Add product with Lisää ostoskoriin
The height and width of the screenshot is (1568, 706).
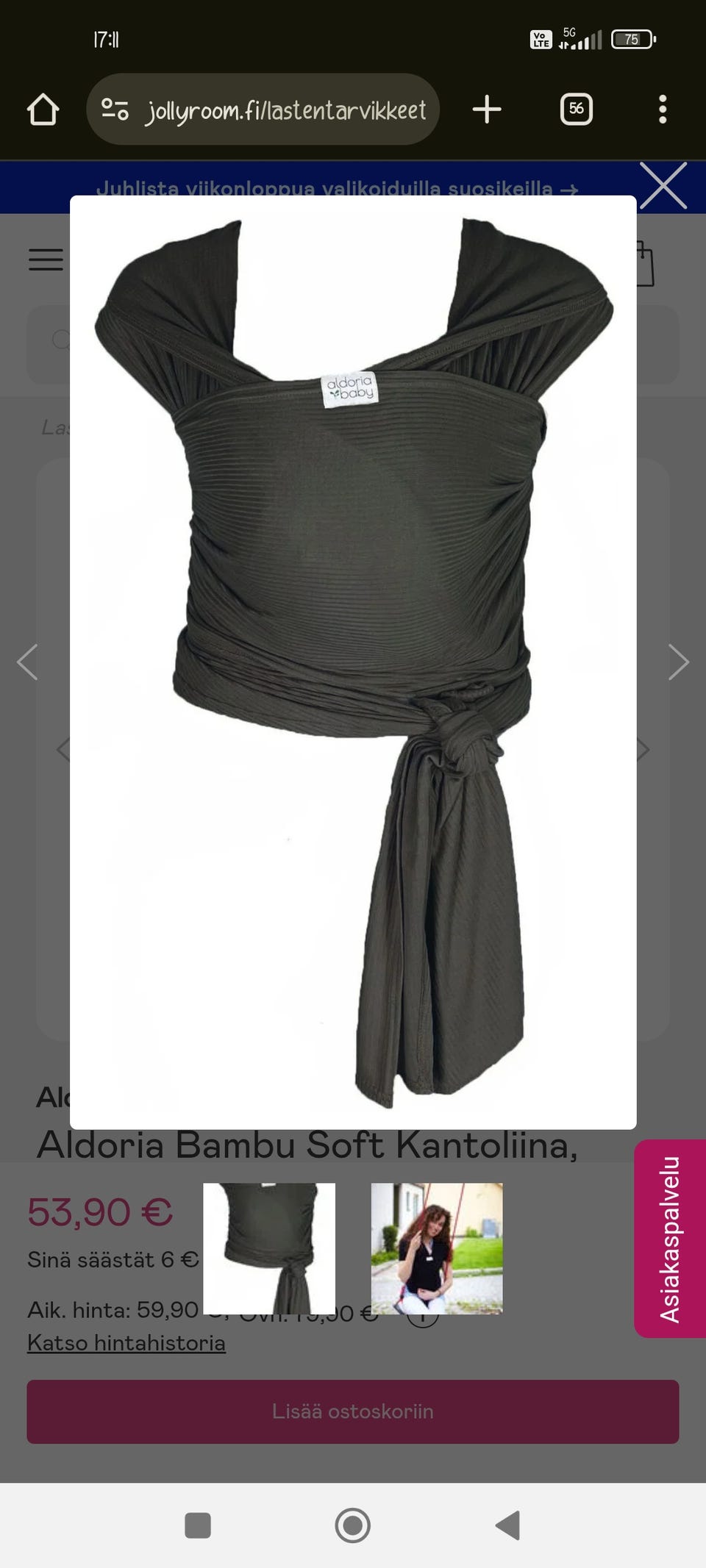(353, 1411)
